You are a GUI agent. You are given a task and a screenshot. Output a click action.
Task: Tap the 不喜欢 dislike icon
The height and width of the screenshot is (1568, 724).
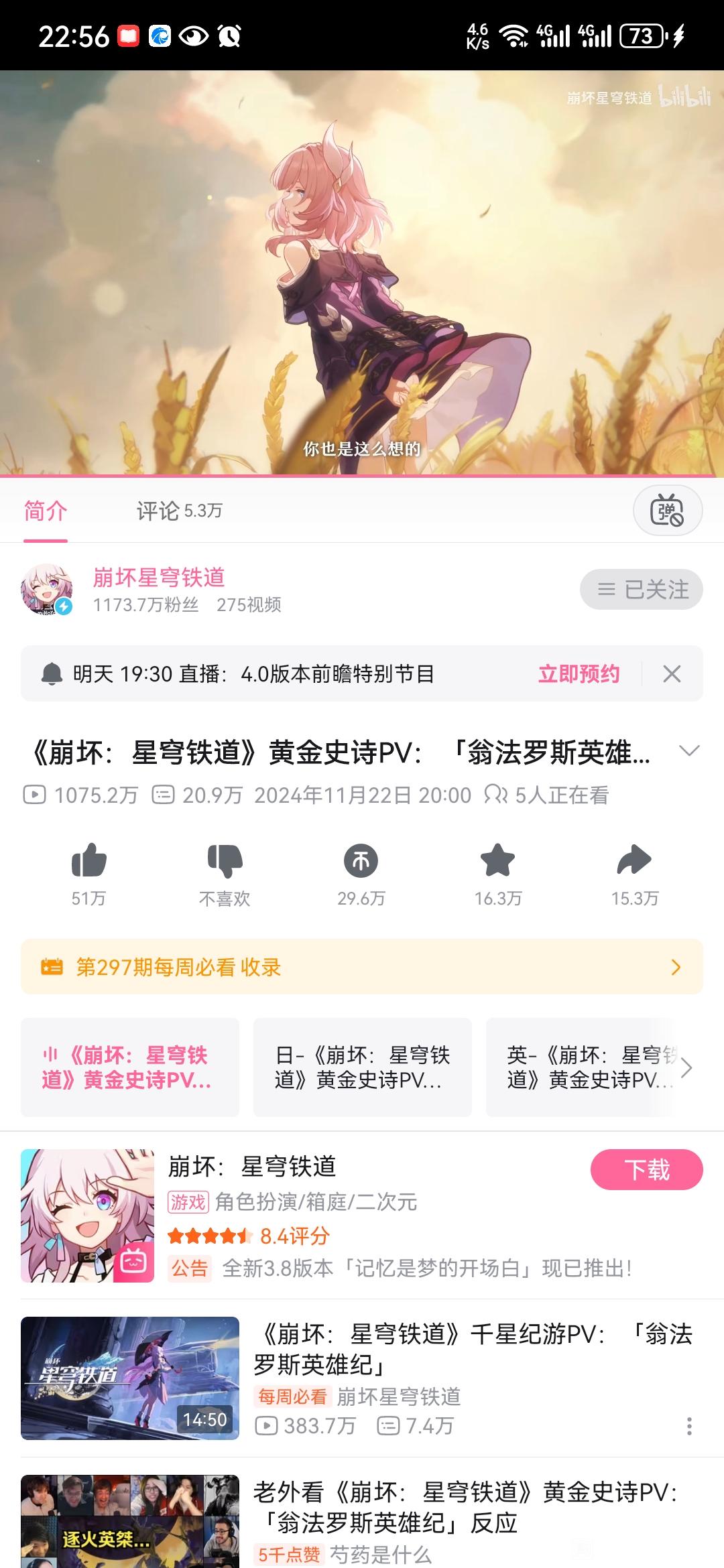[x=225, y=861]
